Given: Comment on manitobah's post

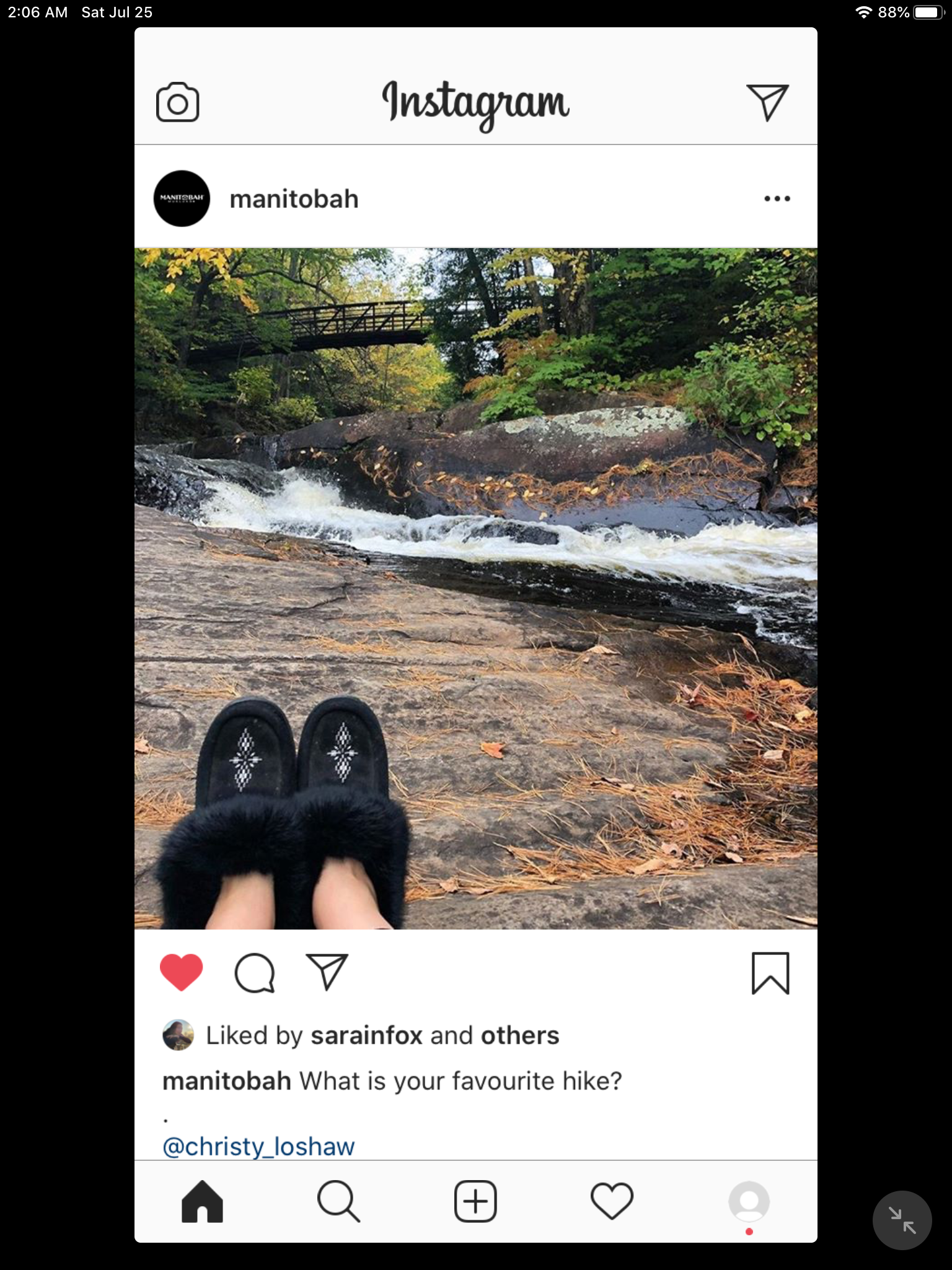Looking at the screenshot, I should tap(254, 973).
